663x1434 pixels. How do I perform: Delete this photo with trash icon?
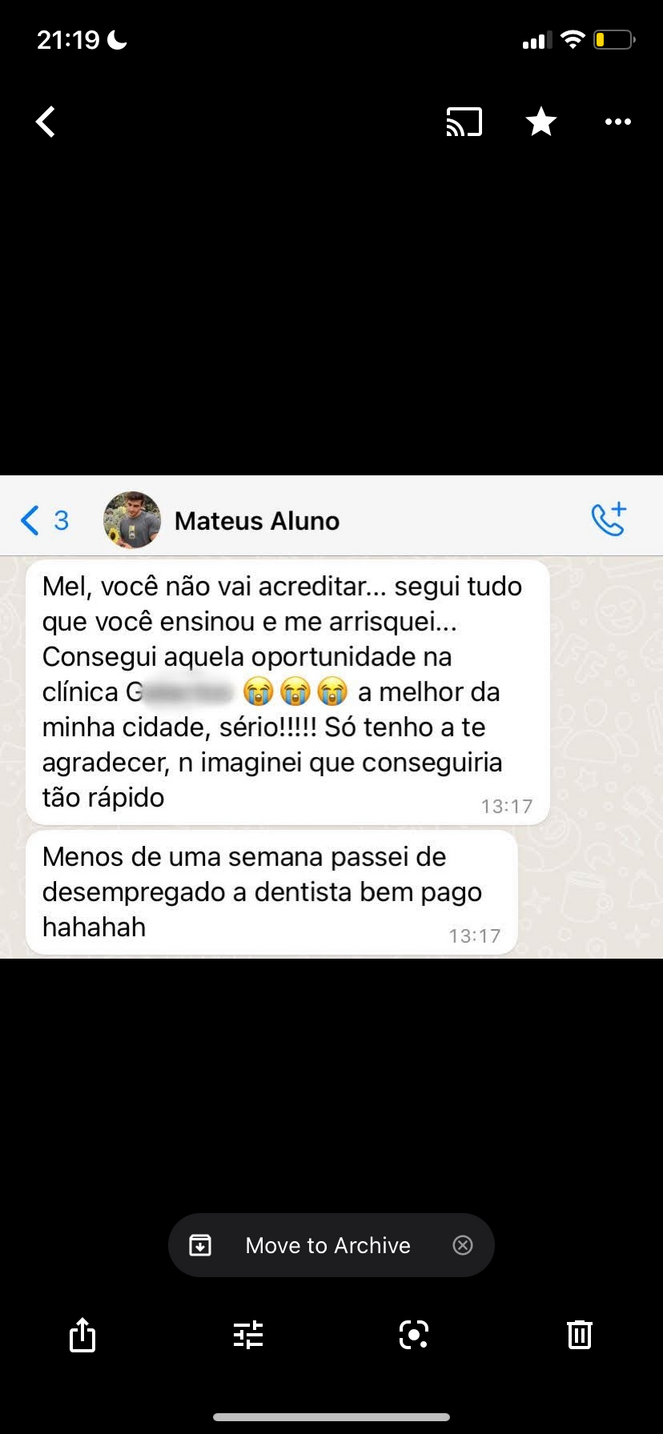pyautogui.click(x=580, y=1334)
